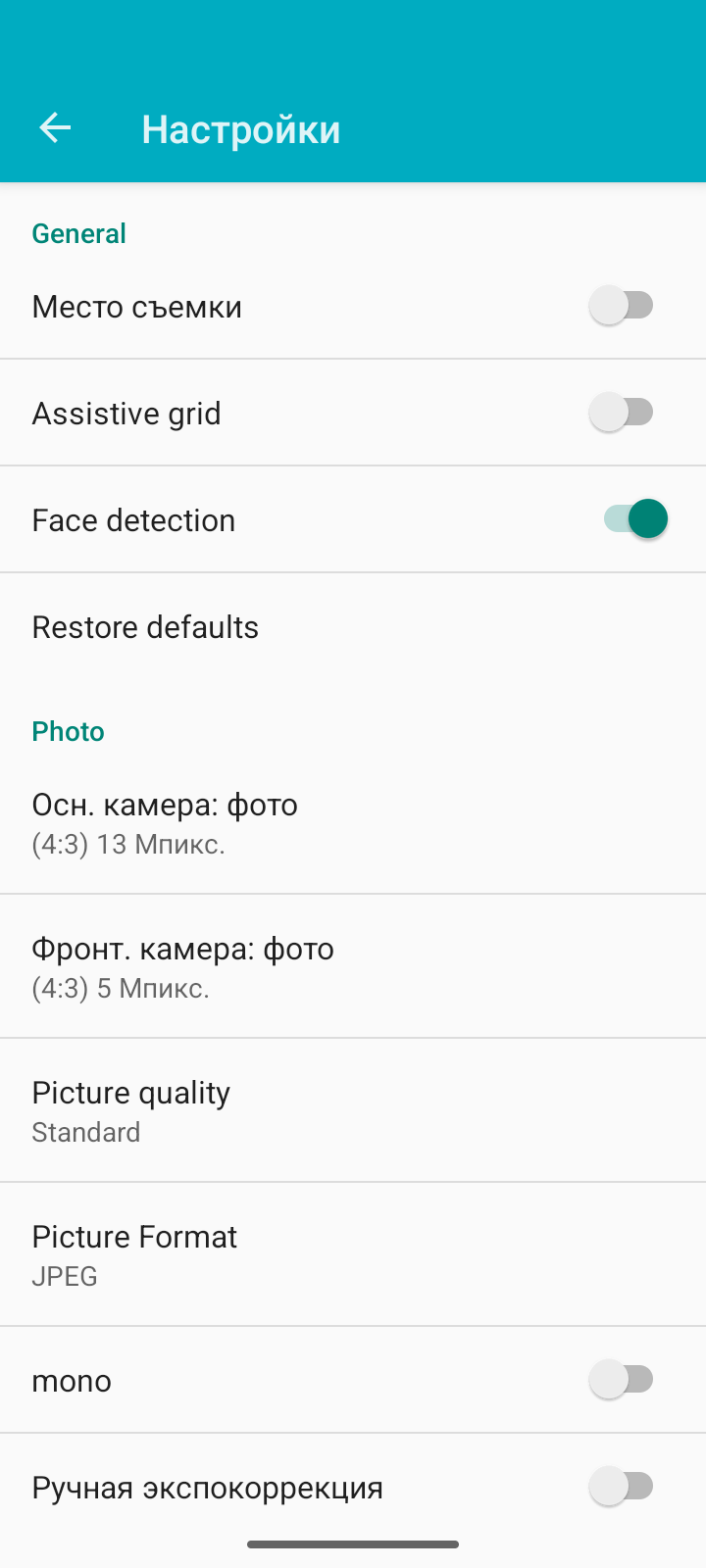Toggle the mono switch on
The height and width of the screenshot is (1568, 706).
622,1380
